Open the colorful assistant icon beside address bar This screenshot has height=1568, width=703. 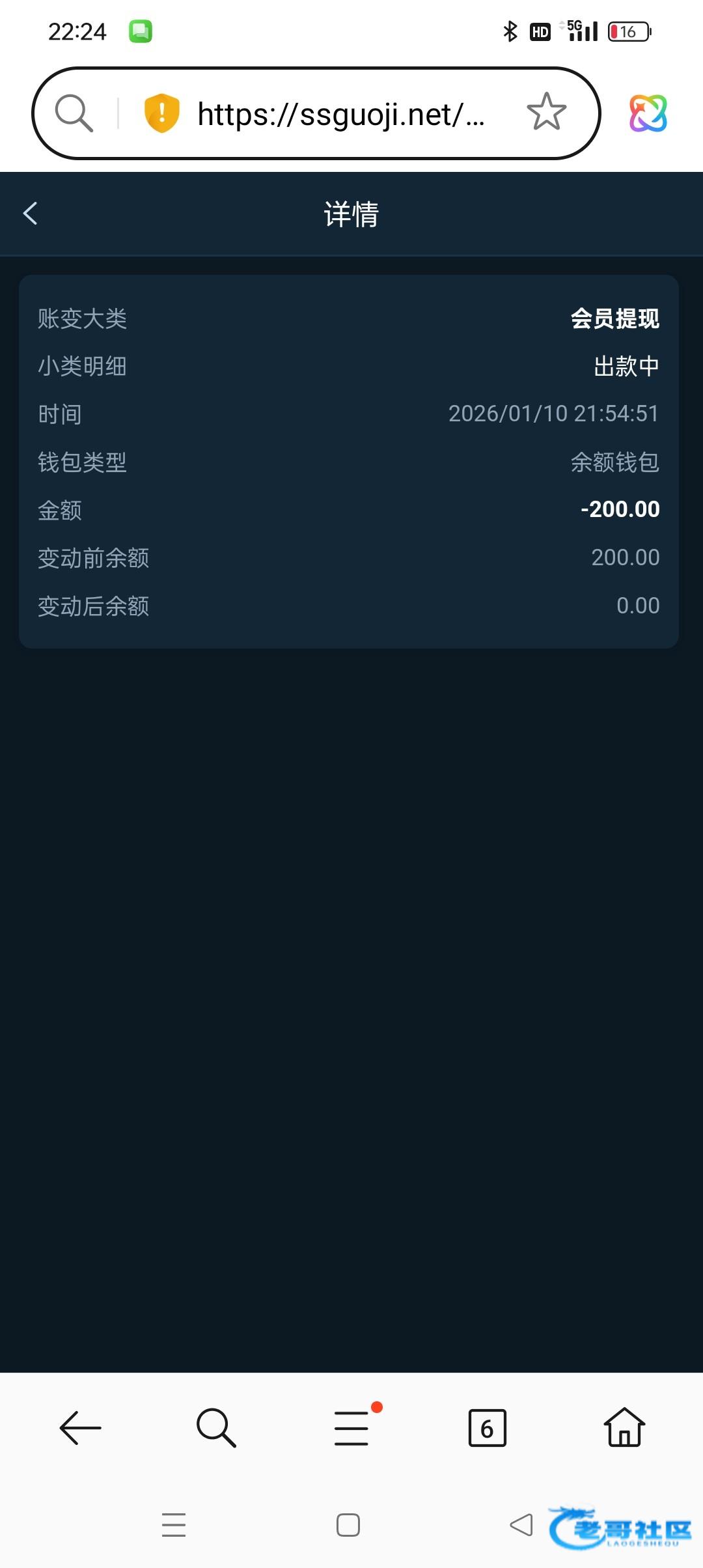click(x=648, y=113)
